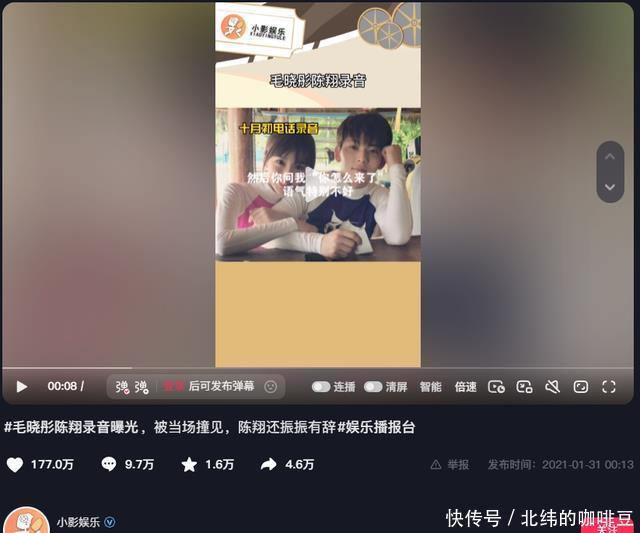This screenshot has width=640, height=533.
Task: Open the #娱乐播报台 hashtag
Action: (x=376, y=427)
